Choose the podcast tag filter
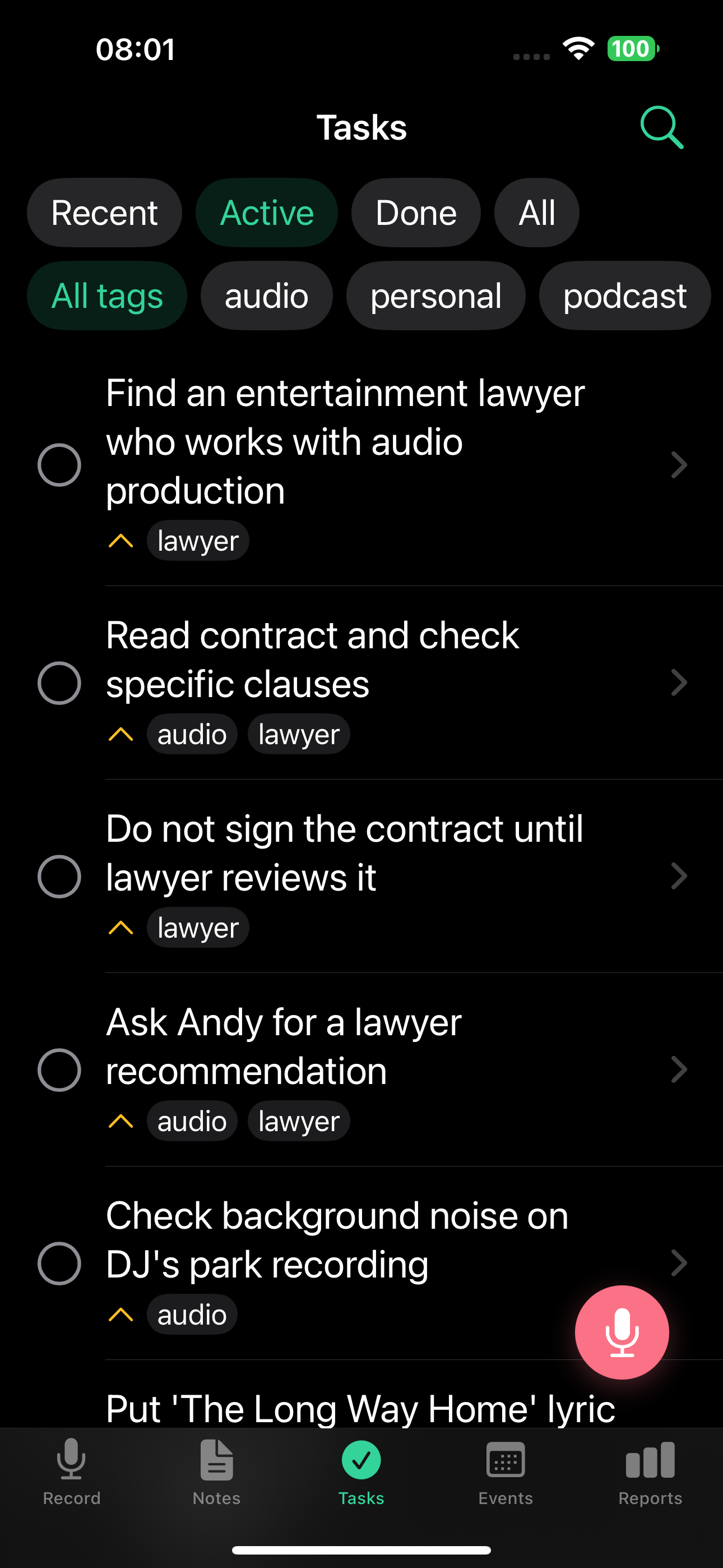The width and height of the screenshot is (723, 1568). pos(624,296)
